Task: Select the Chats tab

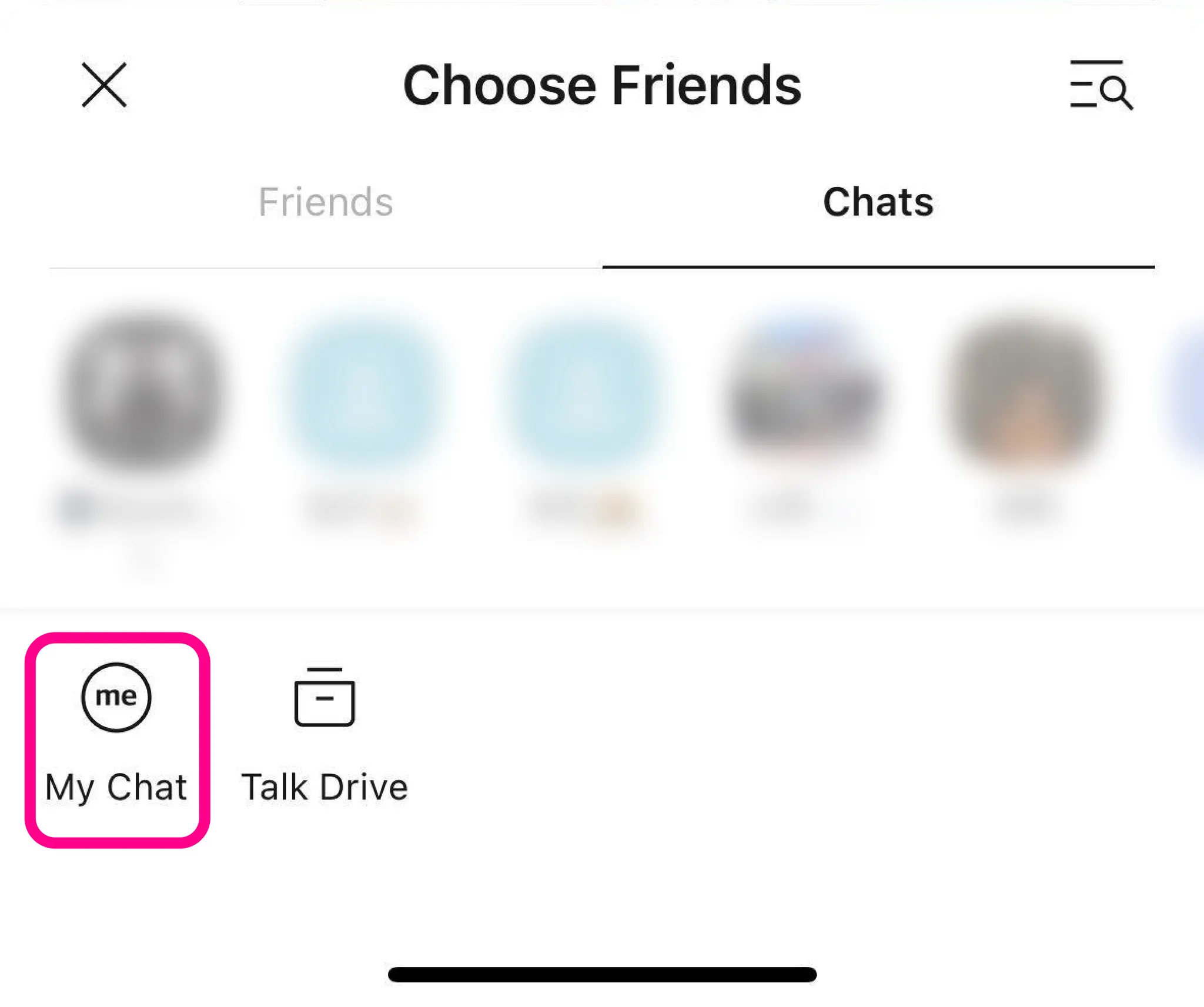Action: [878, 202]
